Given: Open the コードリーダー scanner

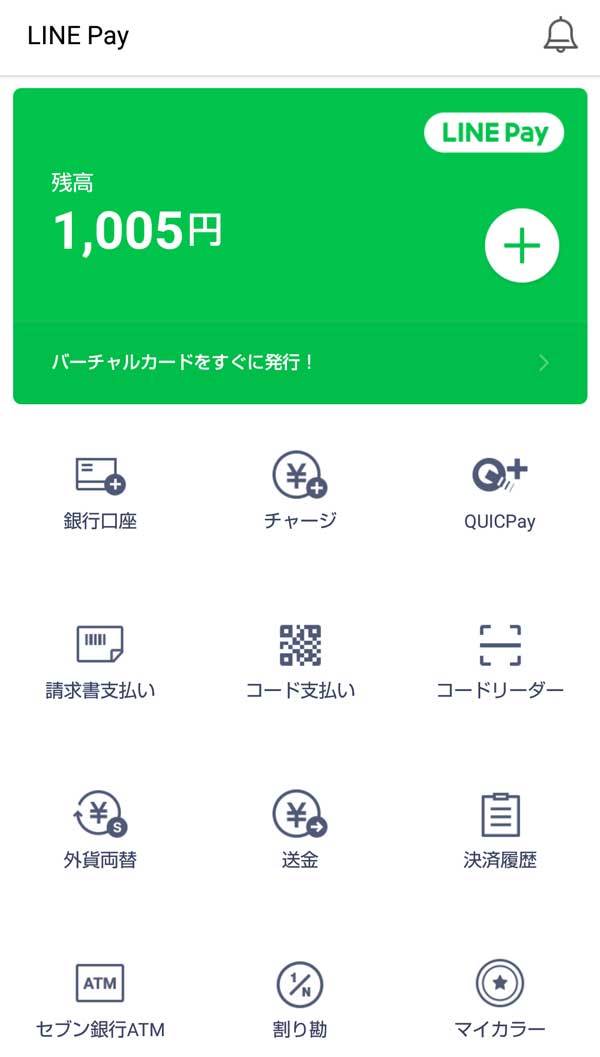Looking at the screenshot, I should [x=500, y=660].
